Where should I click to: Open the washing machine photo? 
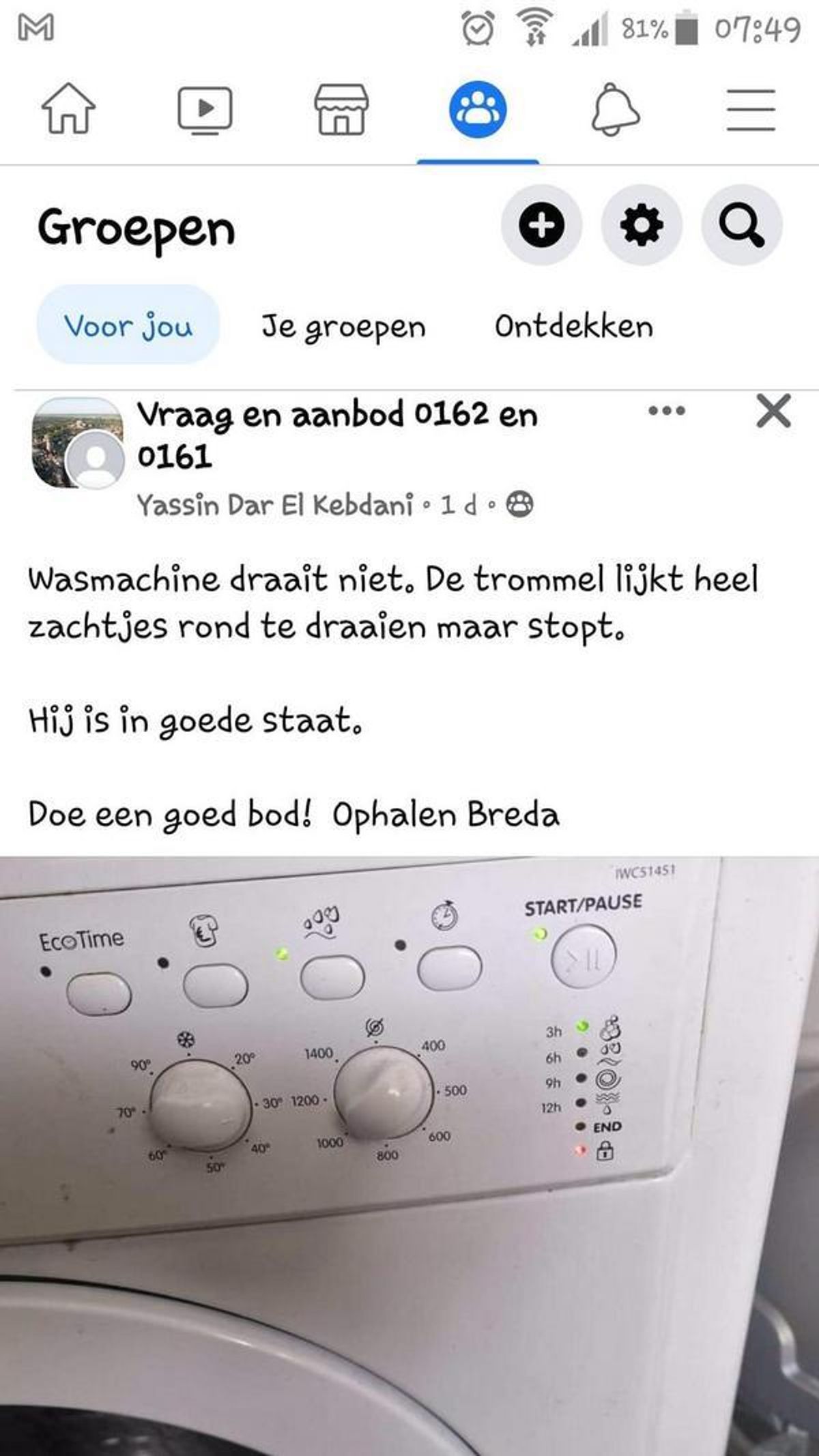pos(409,1153)
